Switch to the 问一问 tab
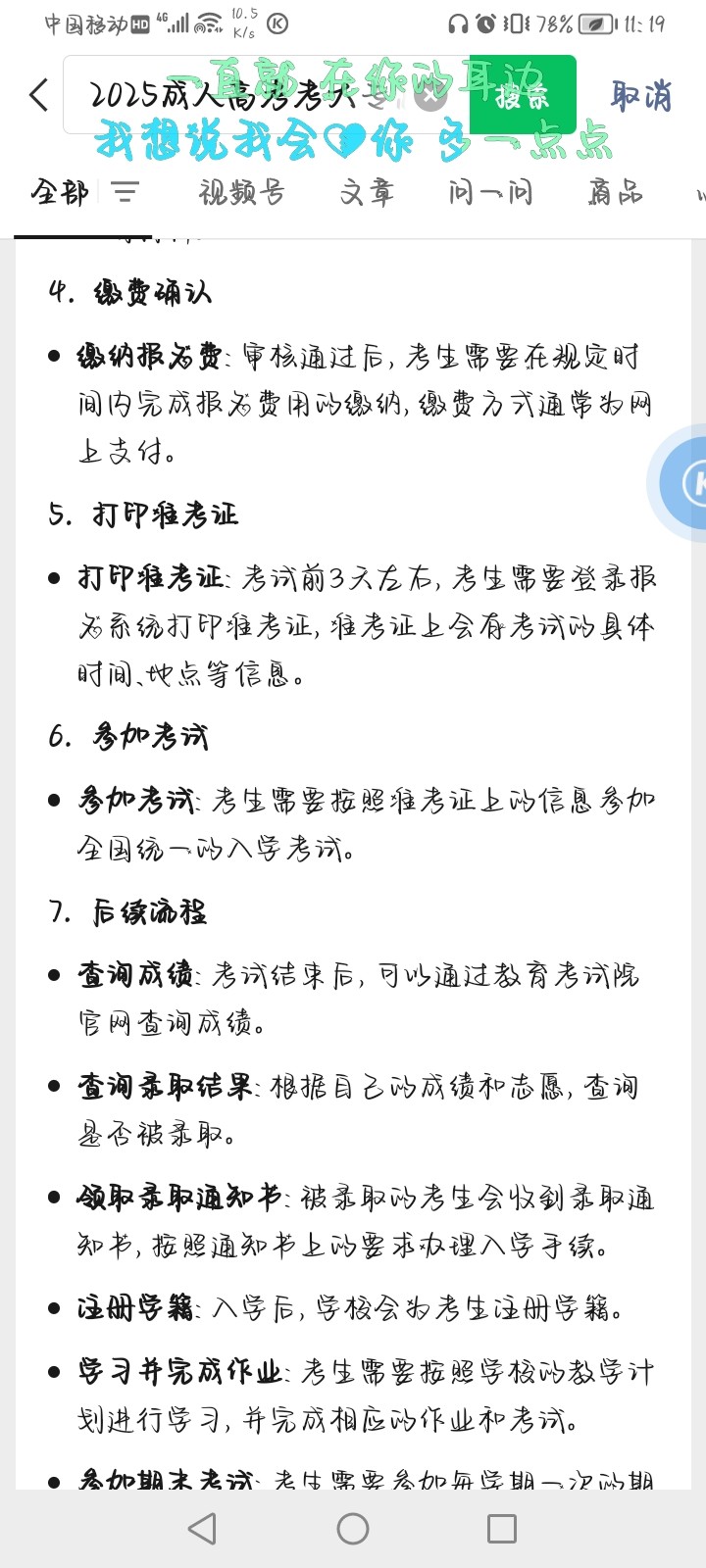 (490, 191)
